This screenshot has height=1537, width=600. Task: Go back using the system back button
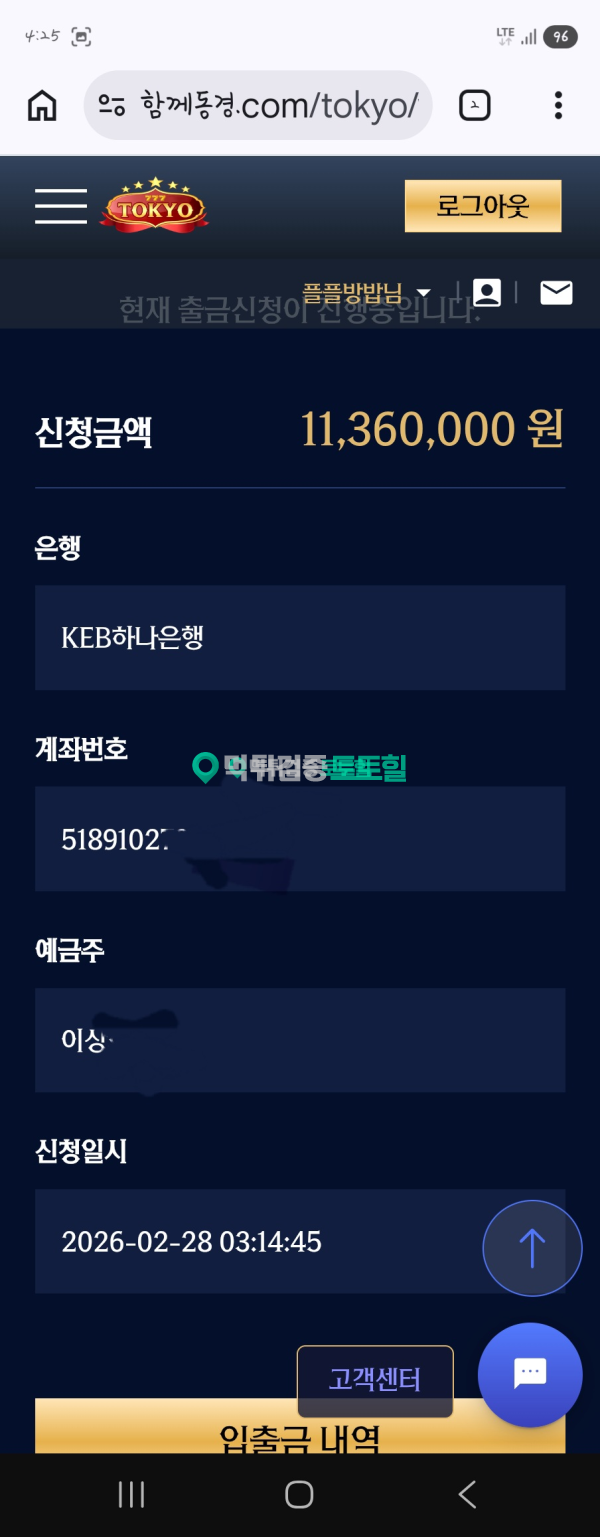coord(467,1494)
